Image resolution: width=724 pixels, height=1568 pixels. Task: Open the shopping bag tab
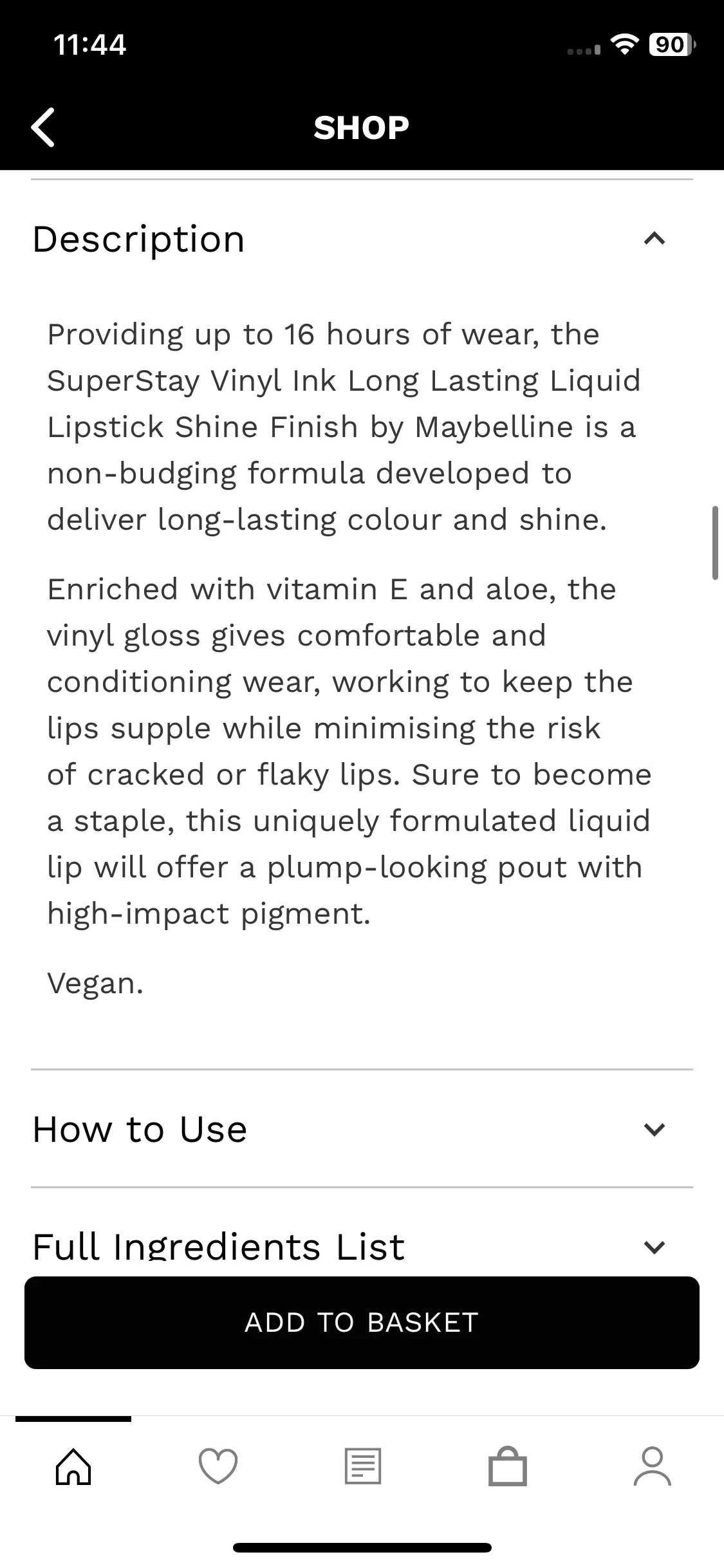(507, 1467)
